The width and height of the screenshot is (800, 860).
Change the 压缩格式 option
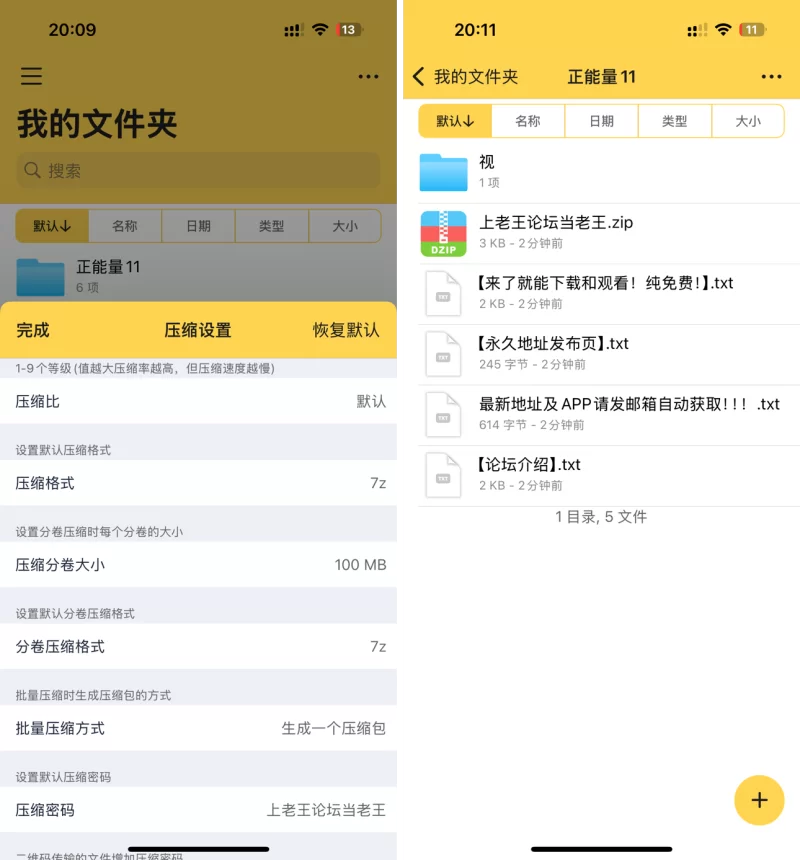(200, 483)
